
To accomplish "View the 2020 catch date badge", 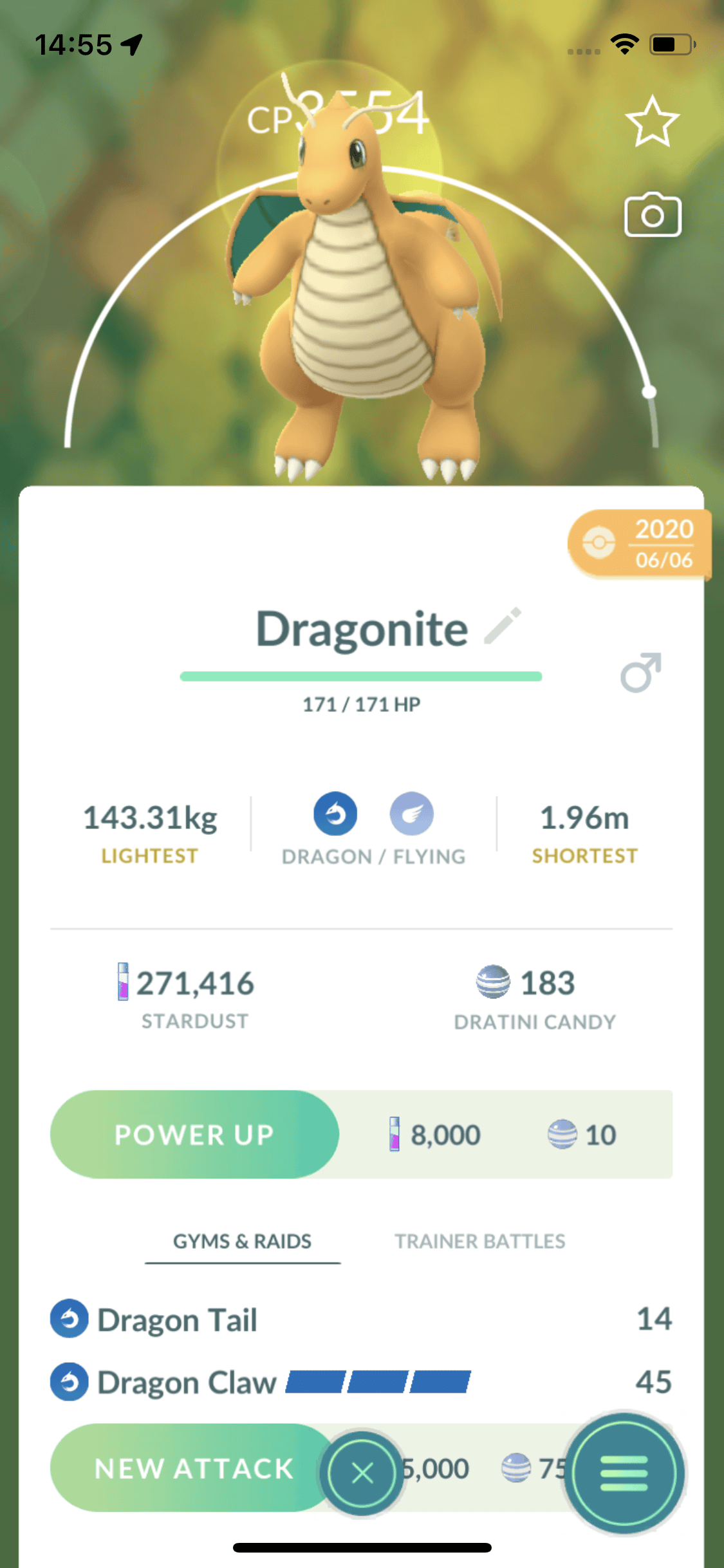I will tap(640, 544).
